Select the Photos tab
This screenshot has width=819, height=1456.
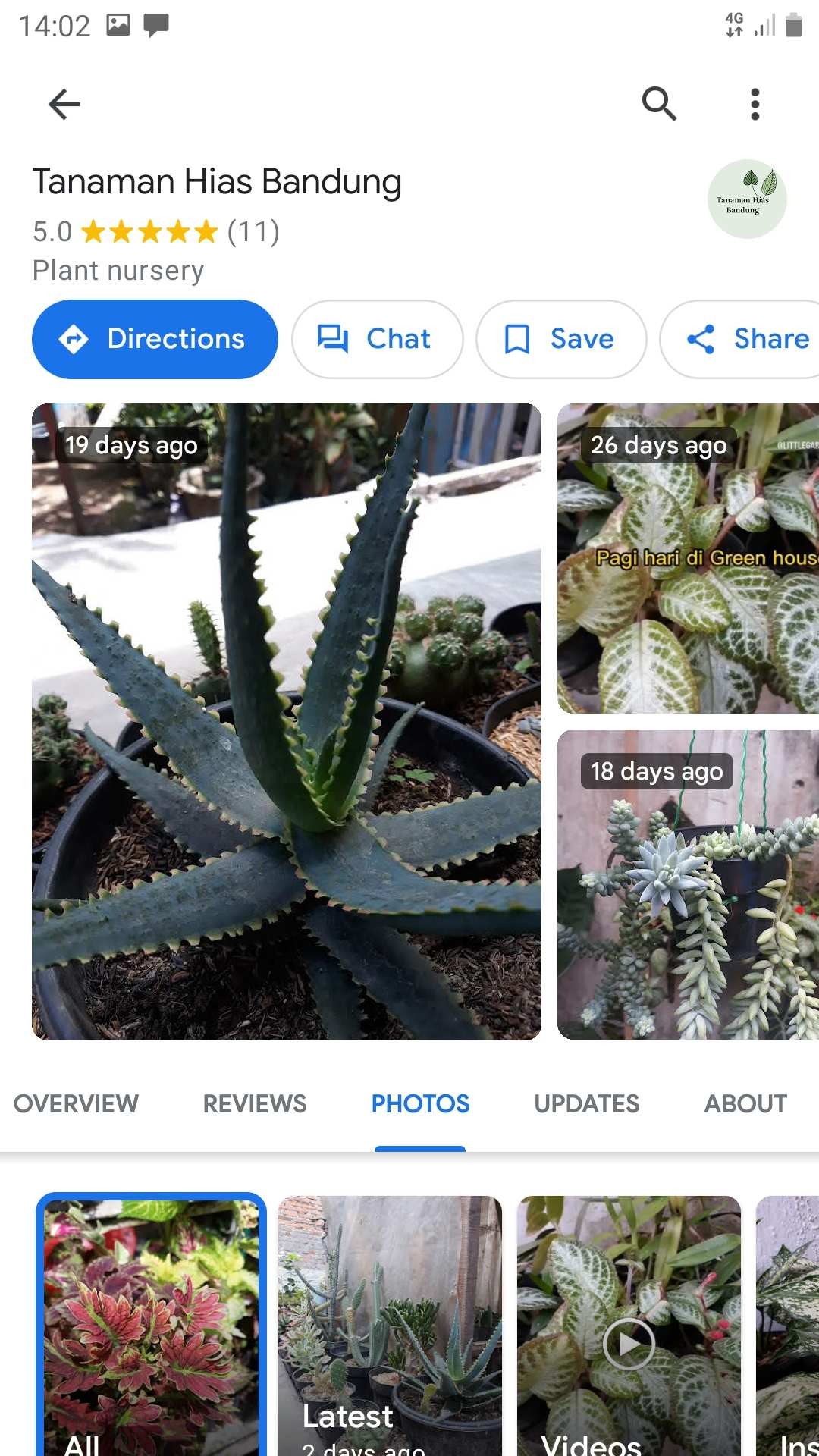tap(420, 1103)
